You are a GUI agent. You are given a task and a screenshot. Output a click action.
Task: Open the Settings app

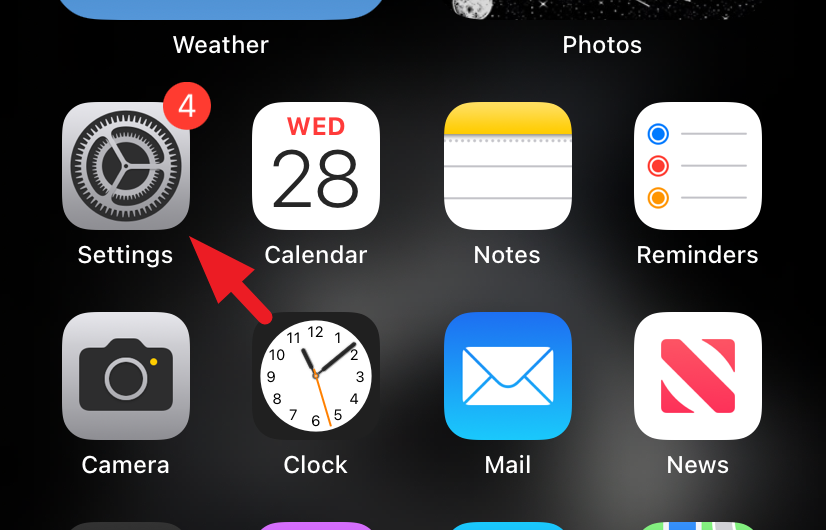(125, 166)
